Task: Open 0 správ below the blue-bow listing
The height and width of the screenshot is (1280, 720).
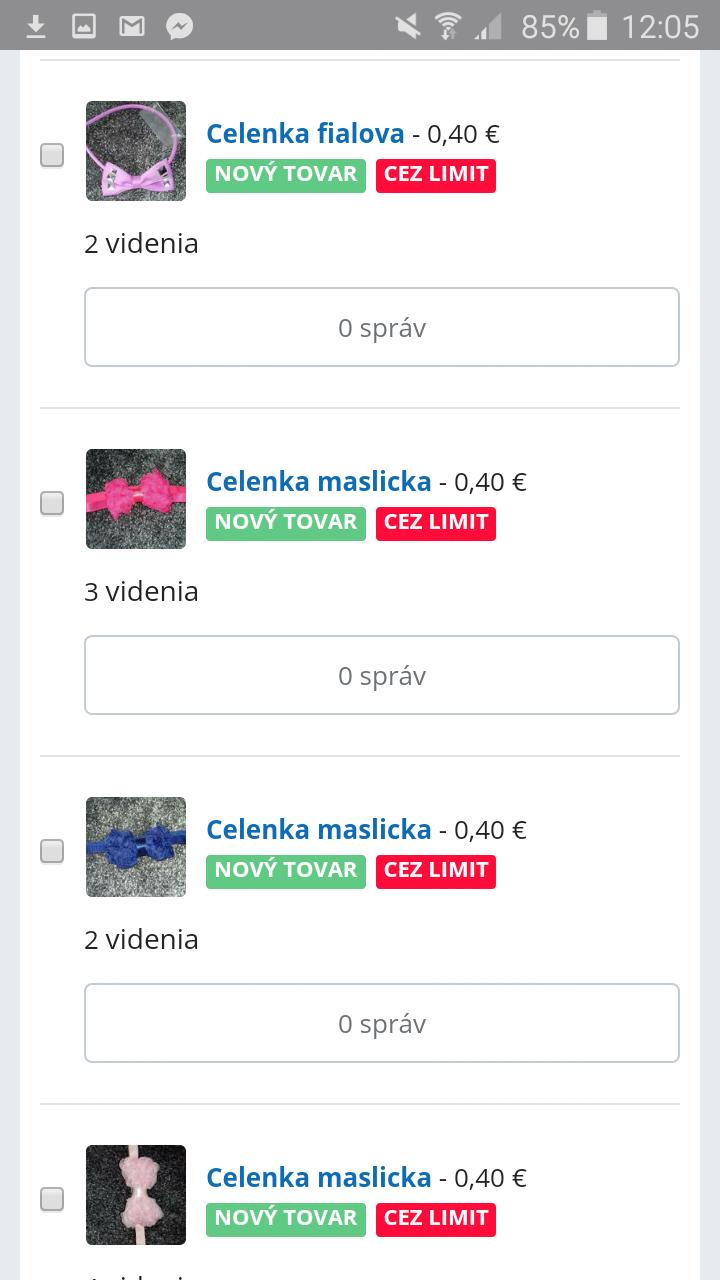Action: click(x=382, y=1023)
